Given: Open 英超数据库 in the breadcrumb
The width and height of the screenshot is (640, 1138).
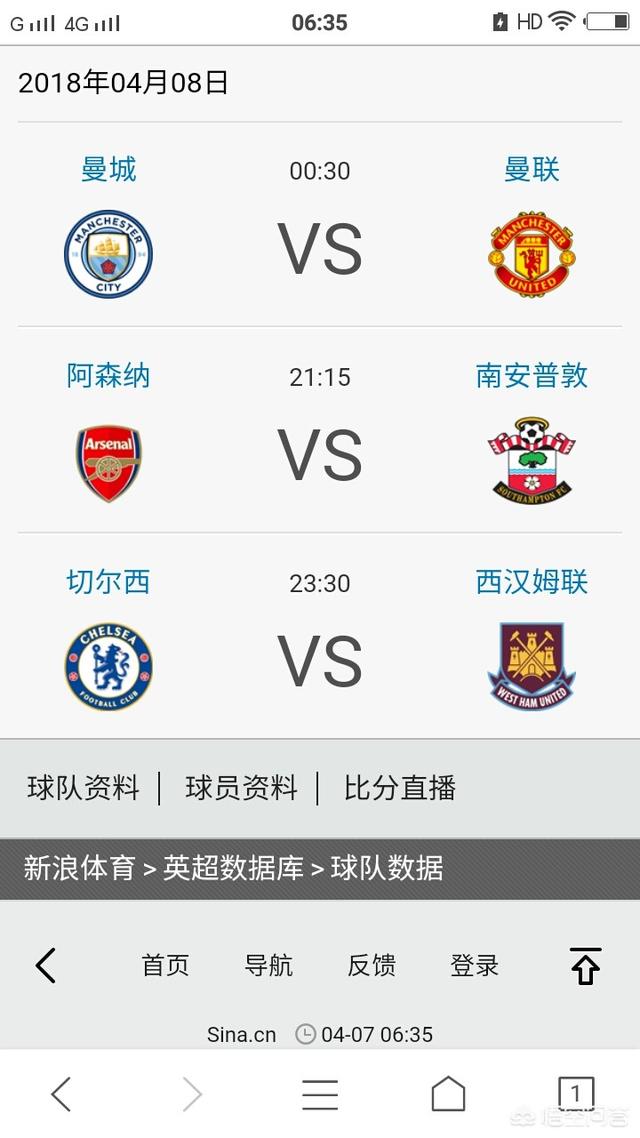Looking at the screenshot, I should click(x=233, y=868).
